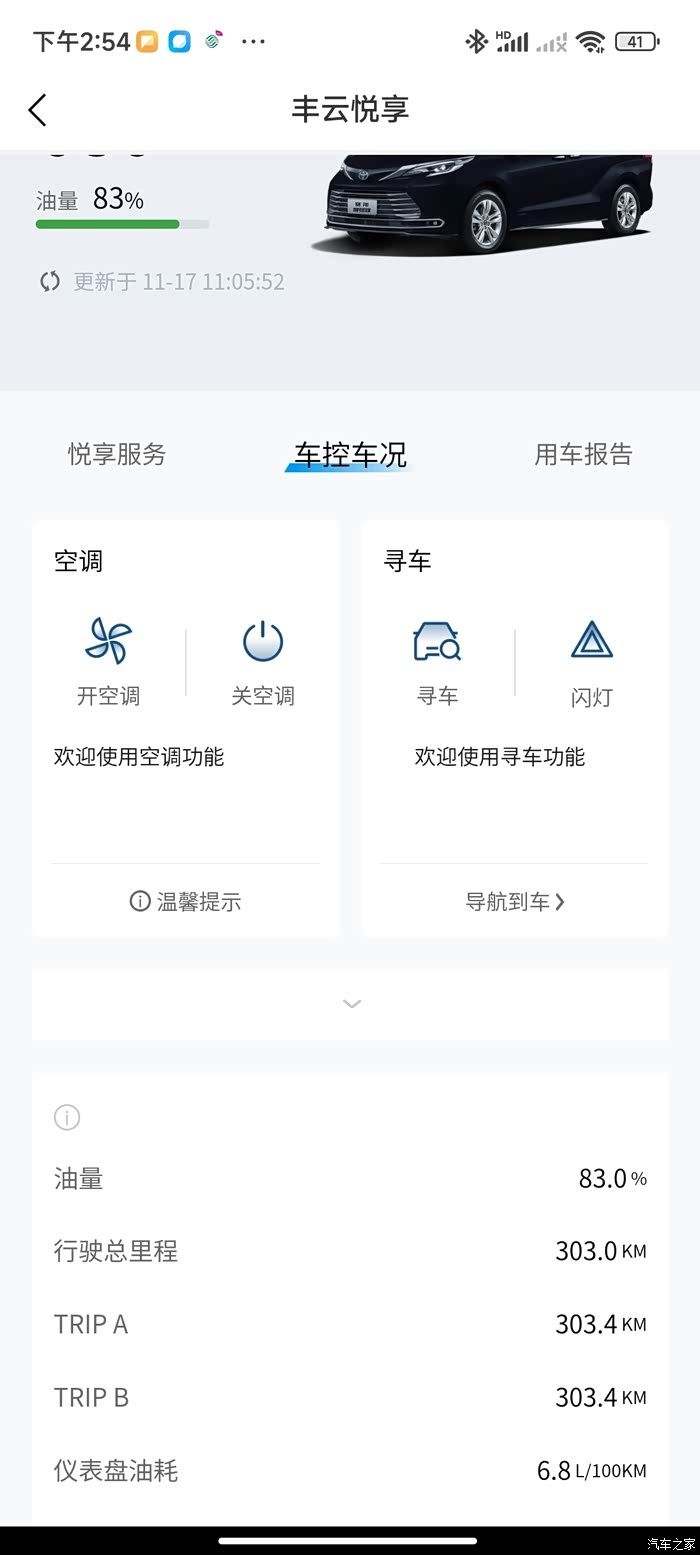Viewport: 700px width, 1555px height.
Task: Turn on air conditioning with 开空调
Action: point(109,658)
